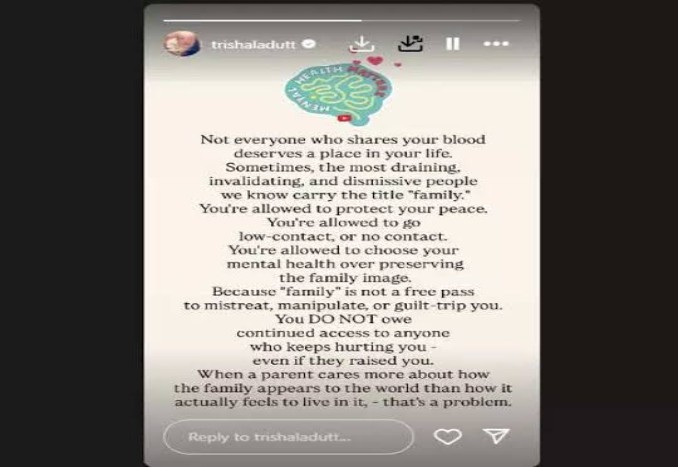This screenshot has height=467, width=678.
Task: Tap the white outlined download icon
Action: 360,44
